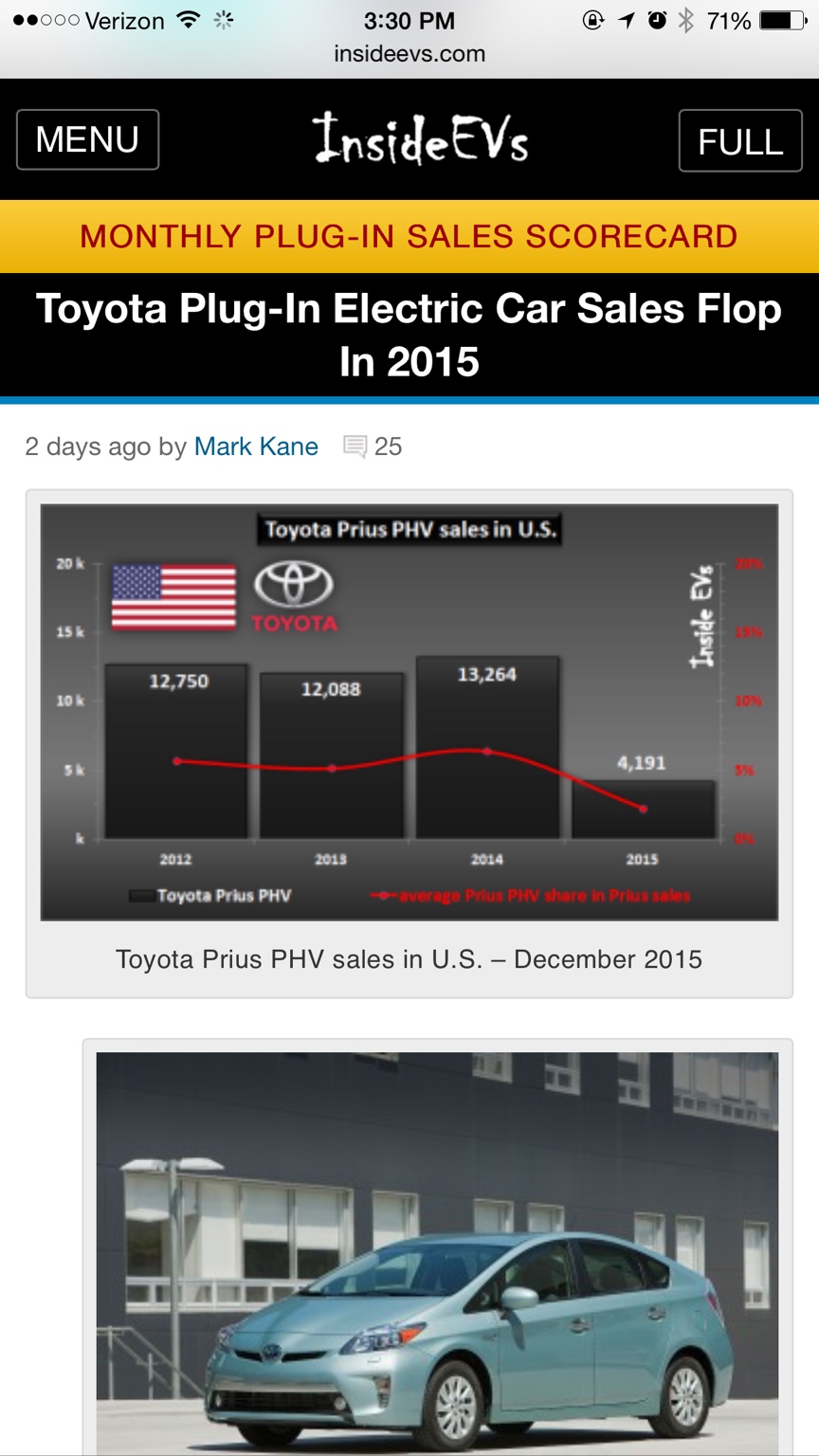Open the Monthly Plug-In Sales Scorecard banner
819x1456 pixels.
(409, 236)
